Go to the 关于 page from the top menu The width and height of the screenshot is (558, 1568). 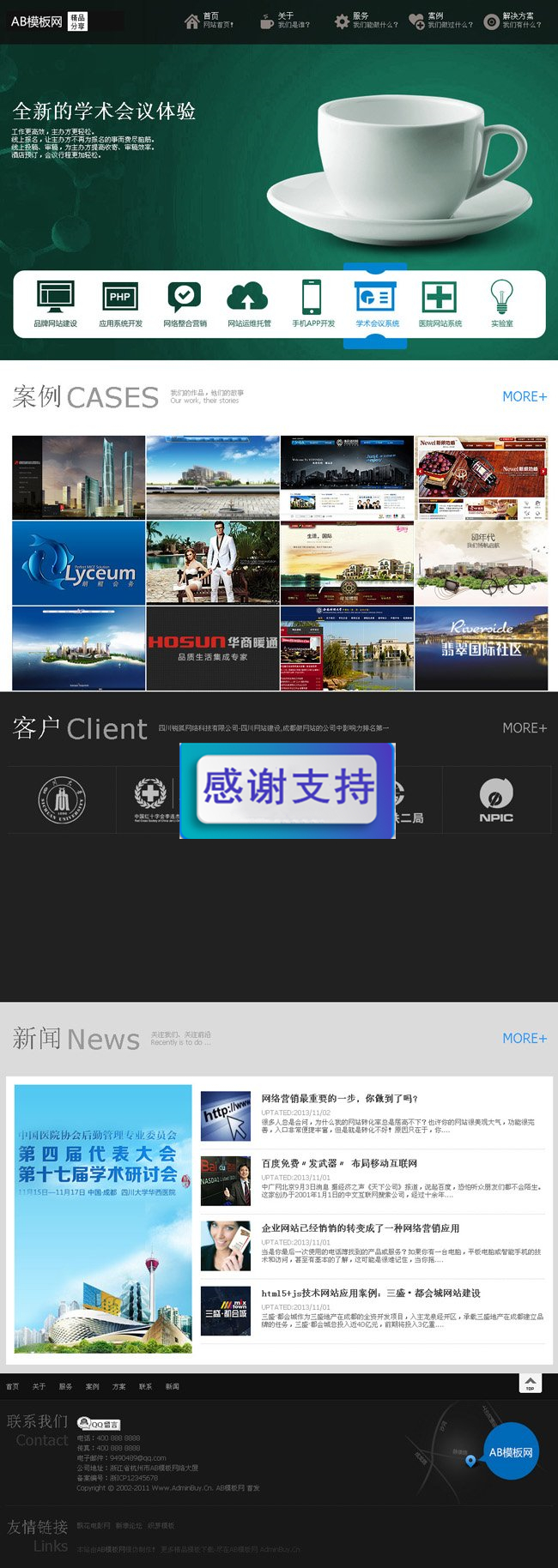pos(285,21)
